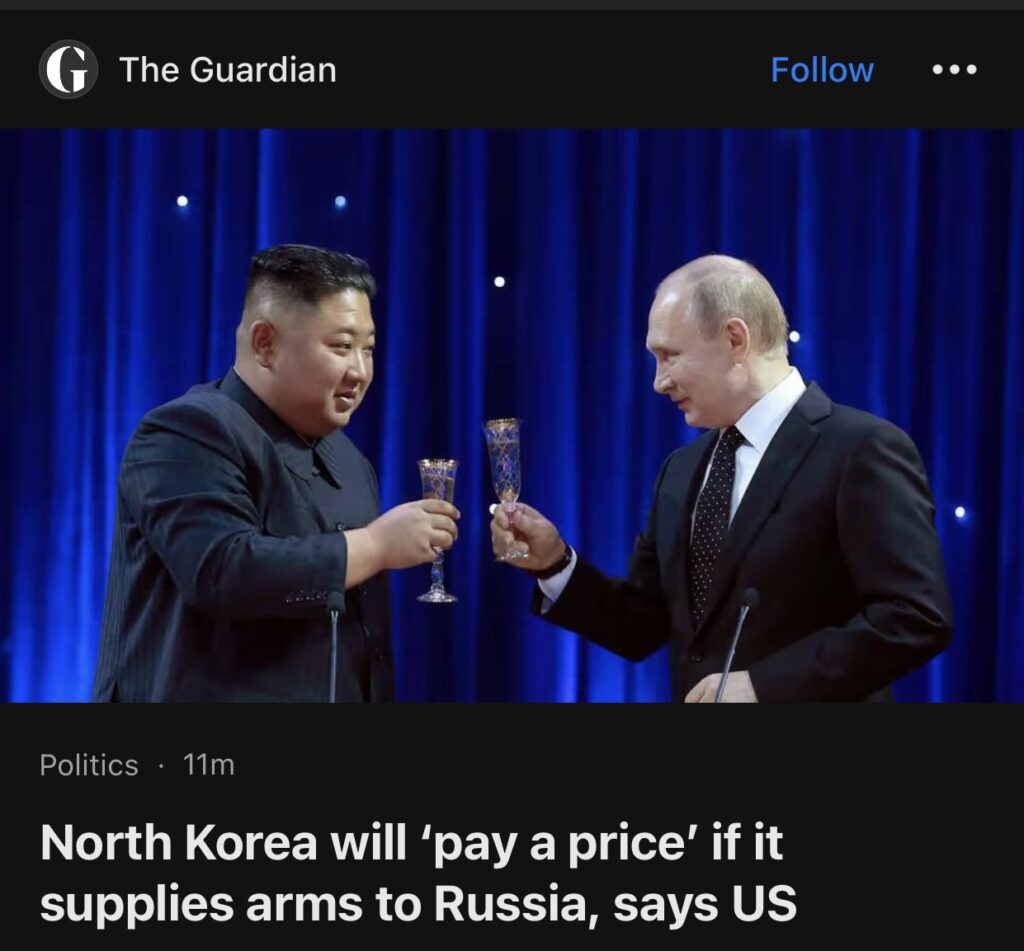Open the North Korea arms article image
Viewport: 1024px width, 951px height.
click(x=512, y=415)
